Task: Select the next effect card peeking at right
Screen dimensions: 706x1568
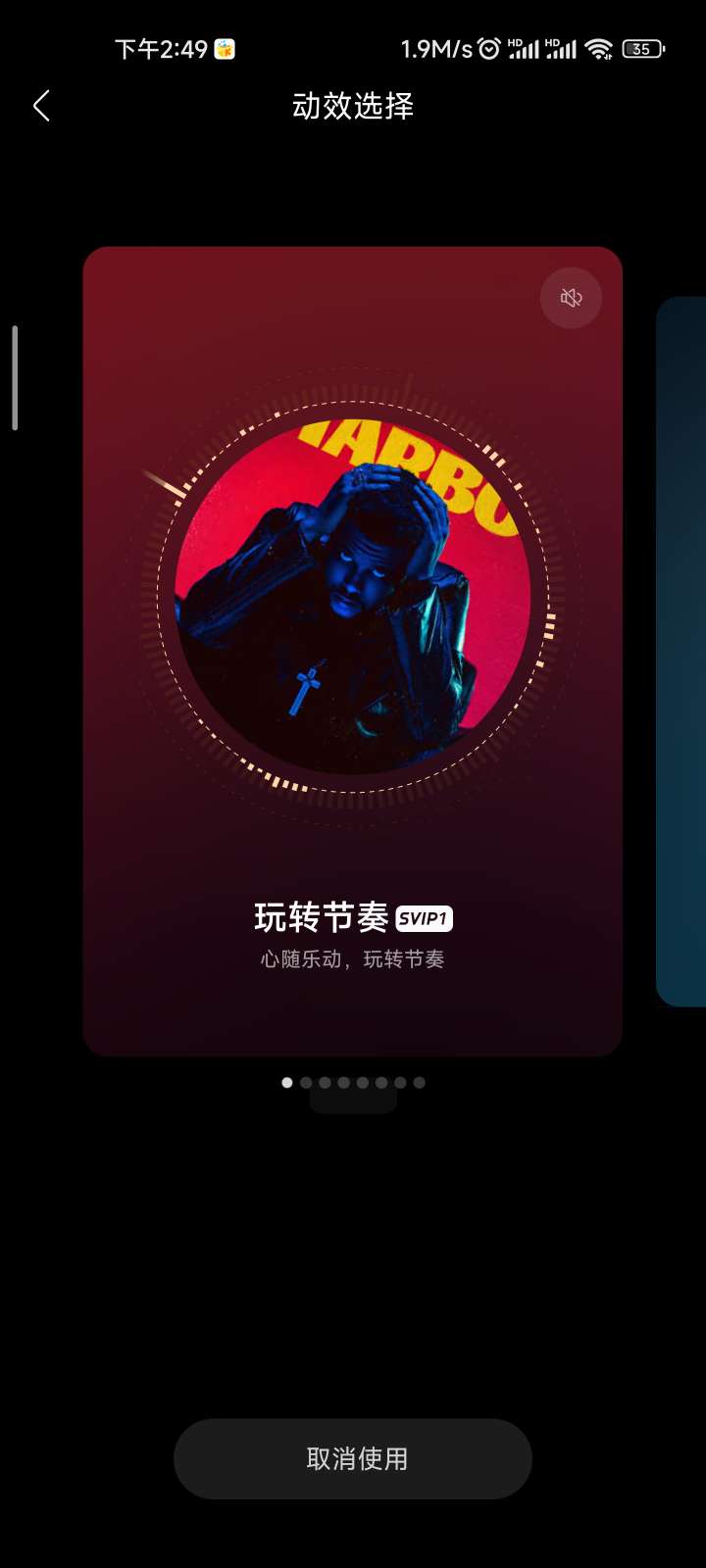Action: pyautogui.click(x=681, y=651)
